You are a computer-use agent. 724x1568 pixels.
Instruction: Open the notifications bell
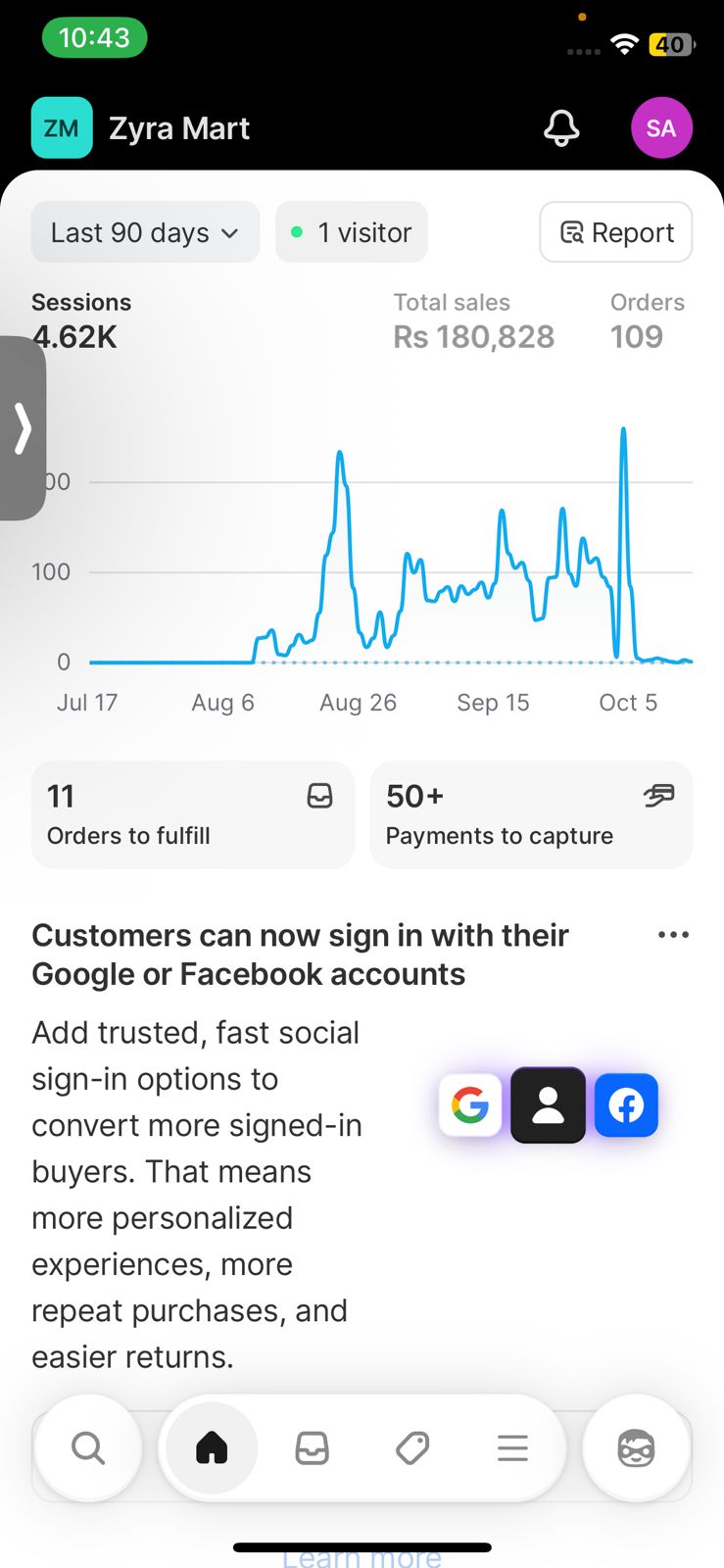pyautogui.click(x=561, y=128)
